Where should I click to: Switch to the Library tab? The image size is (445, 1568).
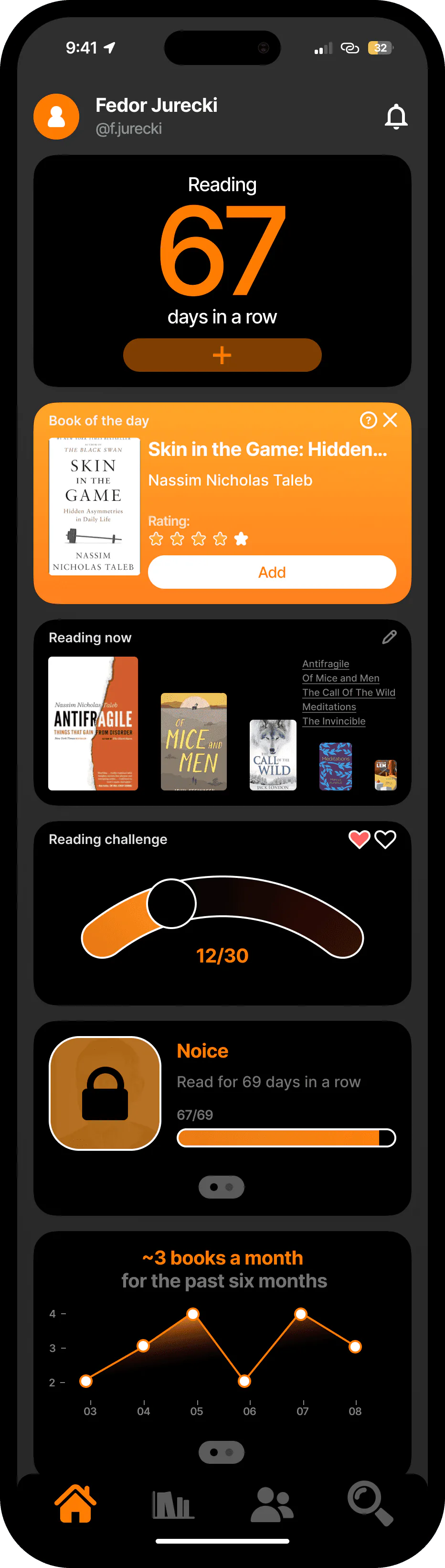[173, 1504]
